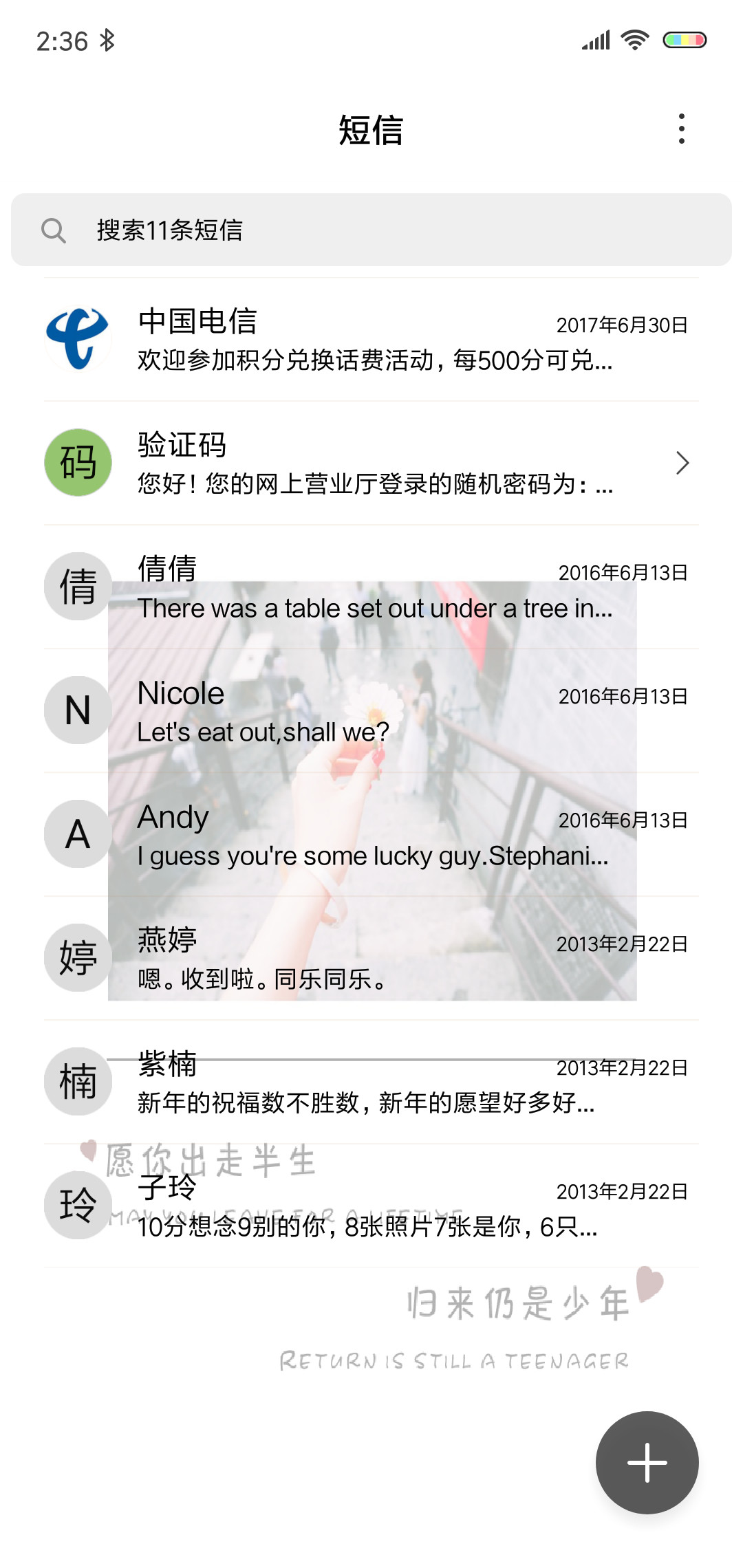Open the 验证码 verification codes folder
743x1568 pixels.
(x=371, y=464)
